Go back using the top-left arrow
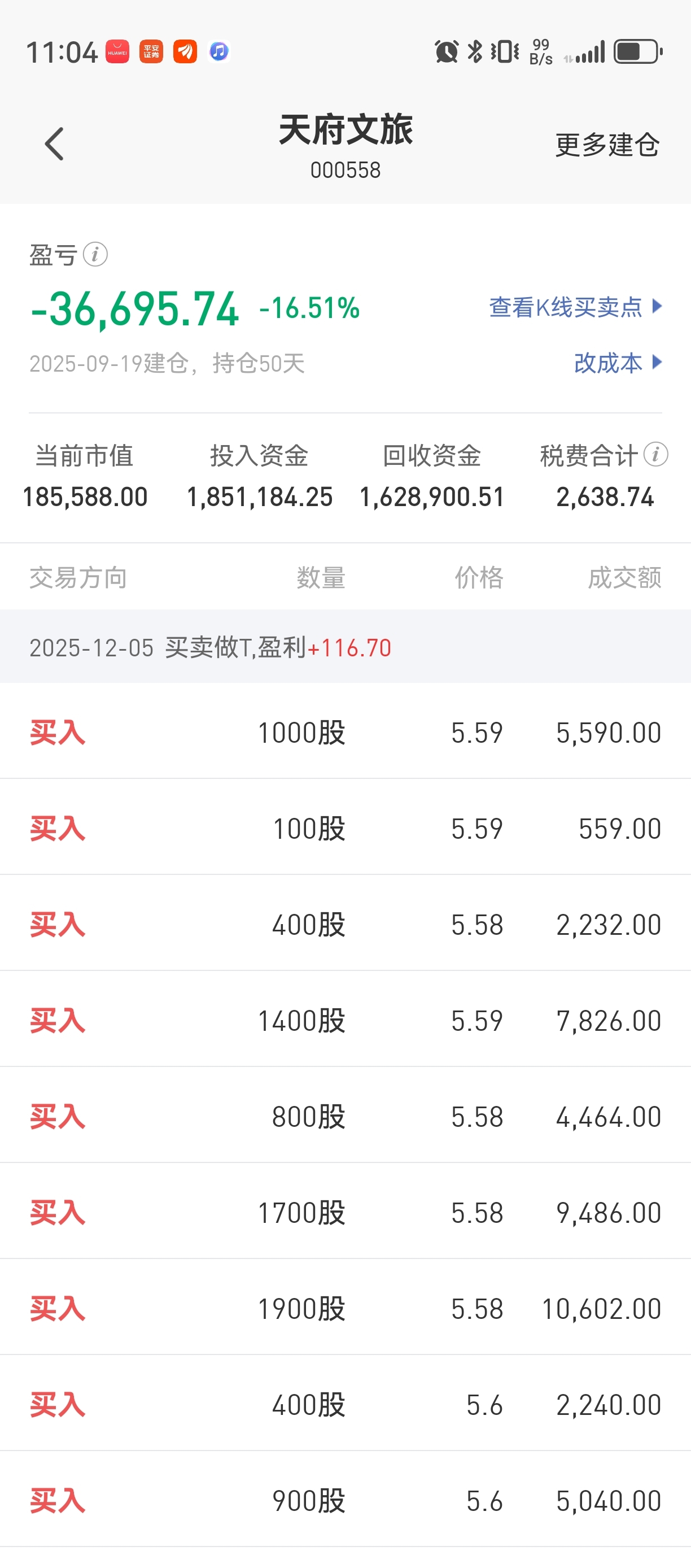Image resolution: width=691 pixels, height=1568 pixels. 54,144
